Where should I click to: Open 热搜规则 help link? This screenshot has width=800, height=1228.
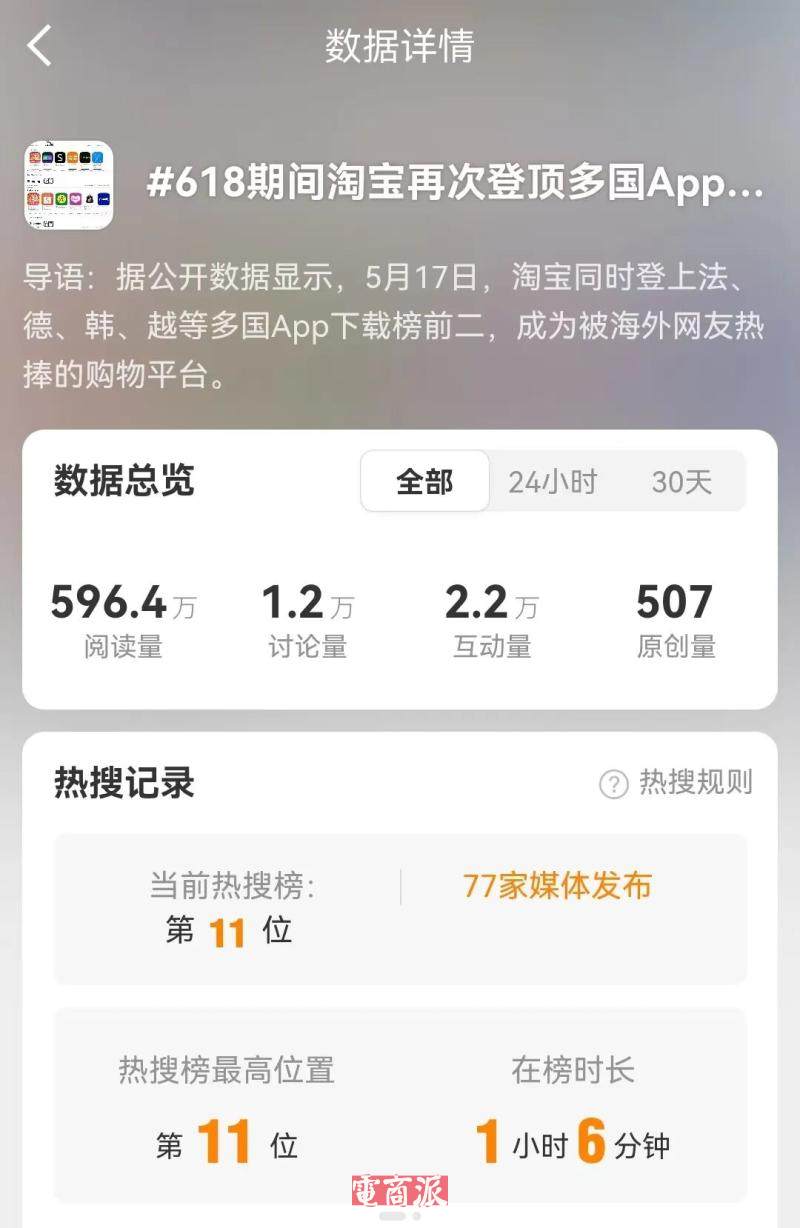[677, 783]
